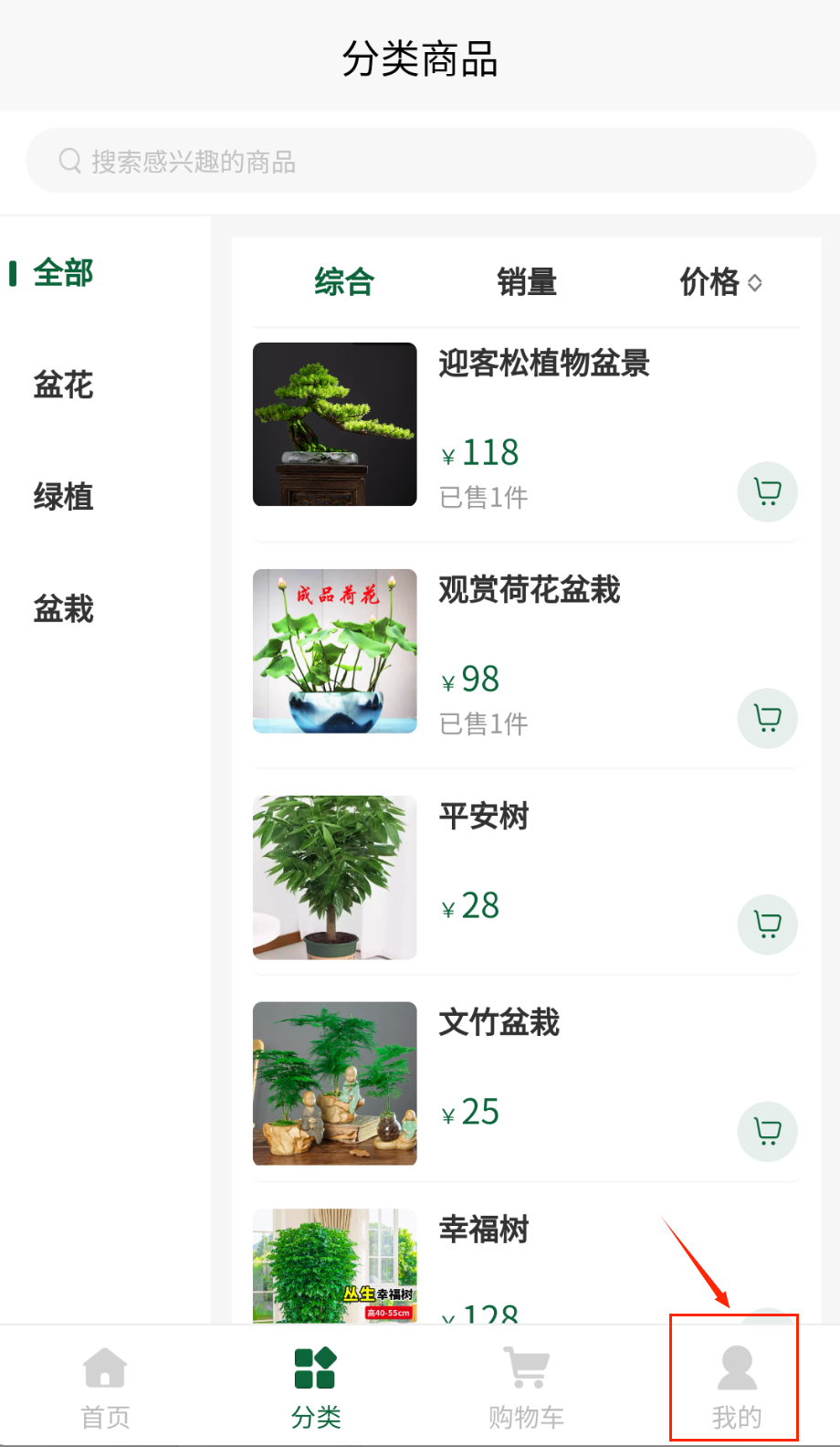Show the 全部 category
Viewport: 840px width, 1447px height.
(64, 273)
